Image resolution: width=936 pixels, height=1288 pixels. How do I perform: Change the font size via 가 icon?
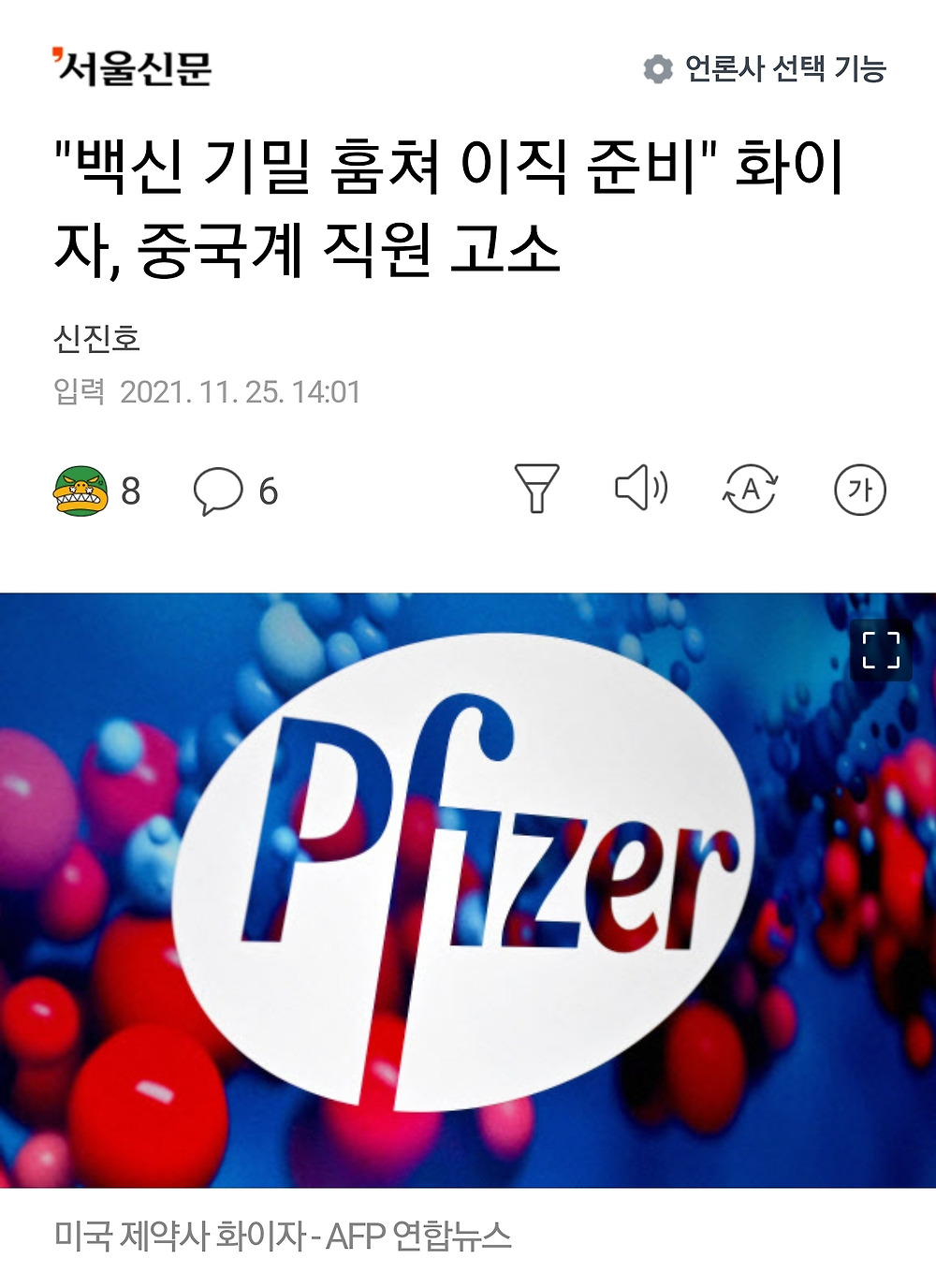pyautogui.click(x=859, y=490)
